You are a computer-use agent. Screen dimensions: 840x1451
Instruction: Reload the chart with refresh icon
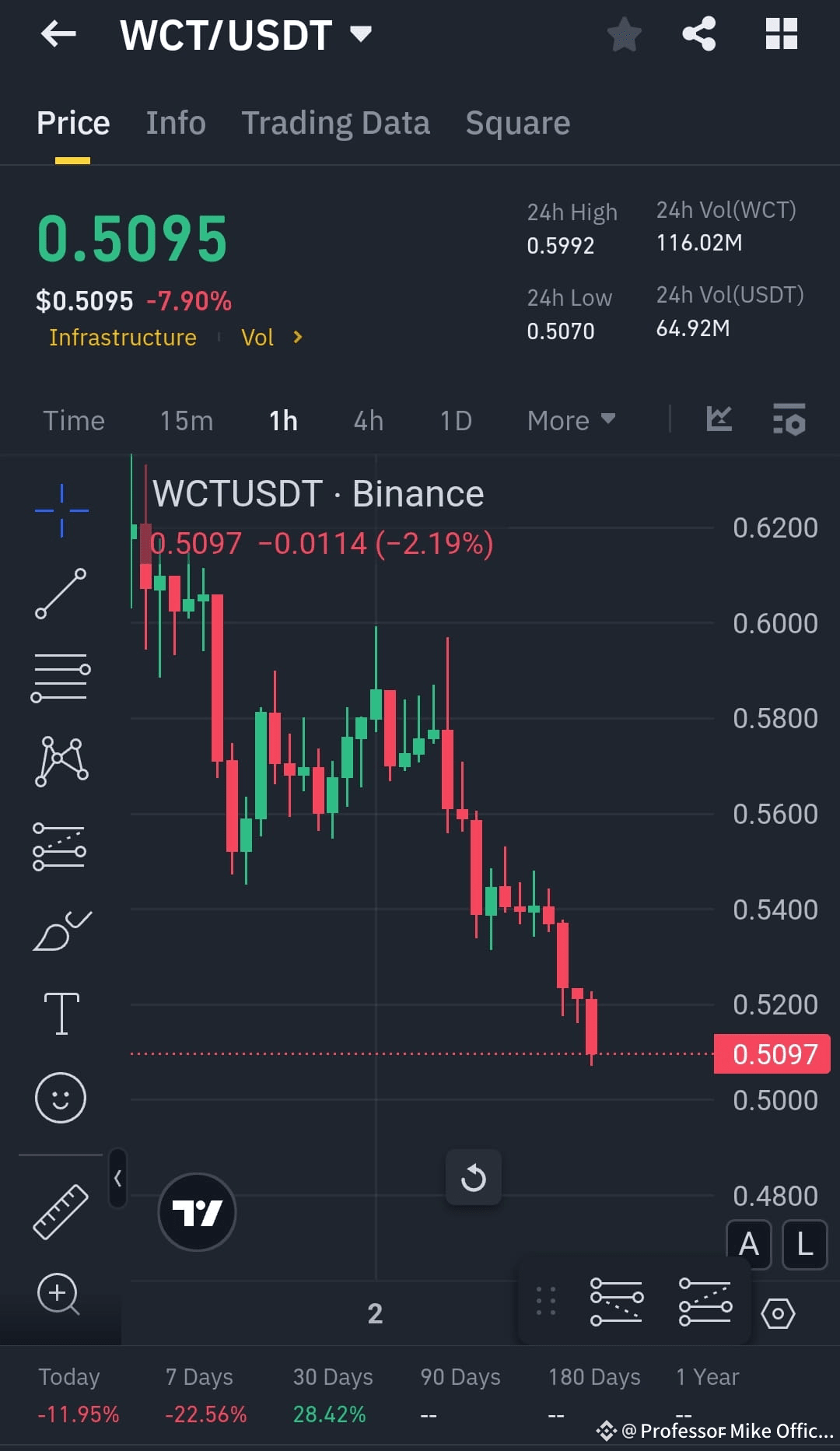point(474,1177)
